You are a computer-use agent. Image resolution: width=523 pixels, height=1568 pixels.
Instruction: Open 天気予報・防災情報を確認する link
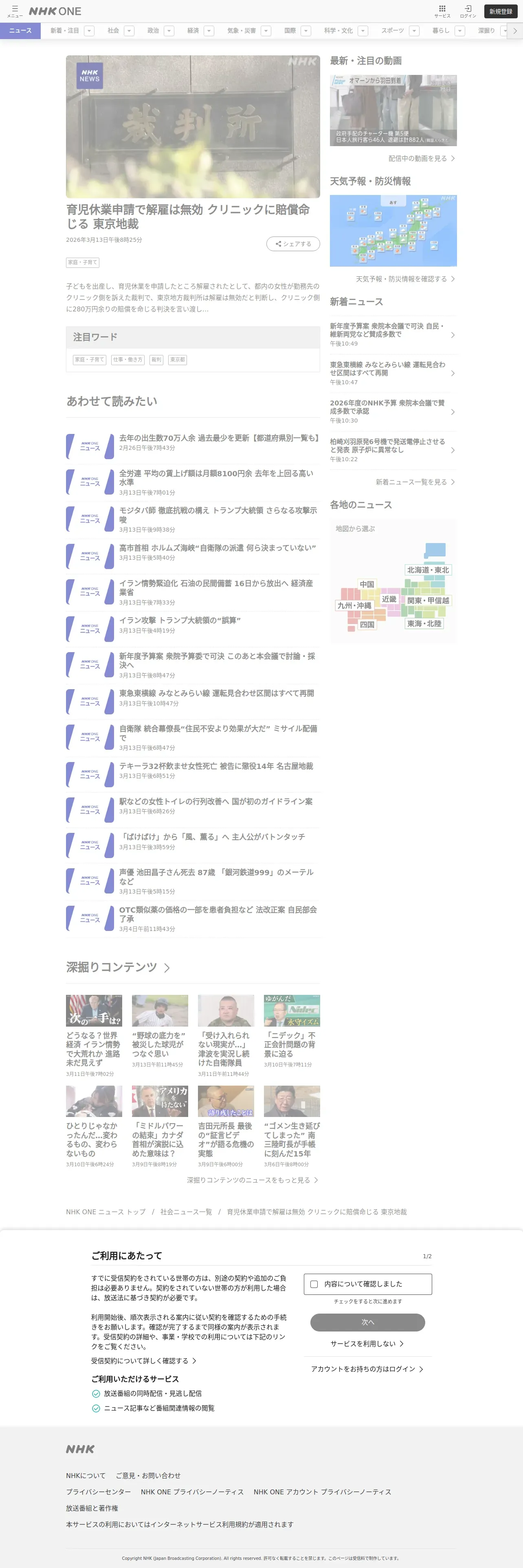coord(405,279)
